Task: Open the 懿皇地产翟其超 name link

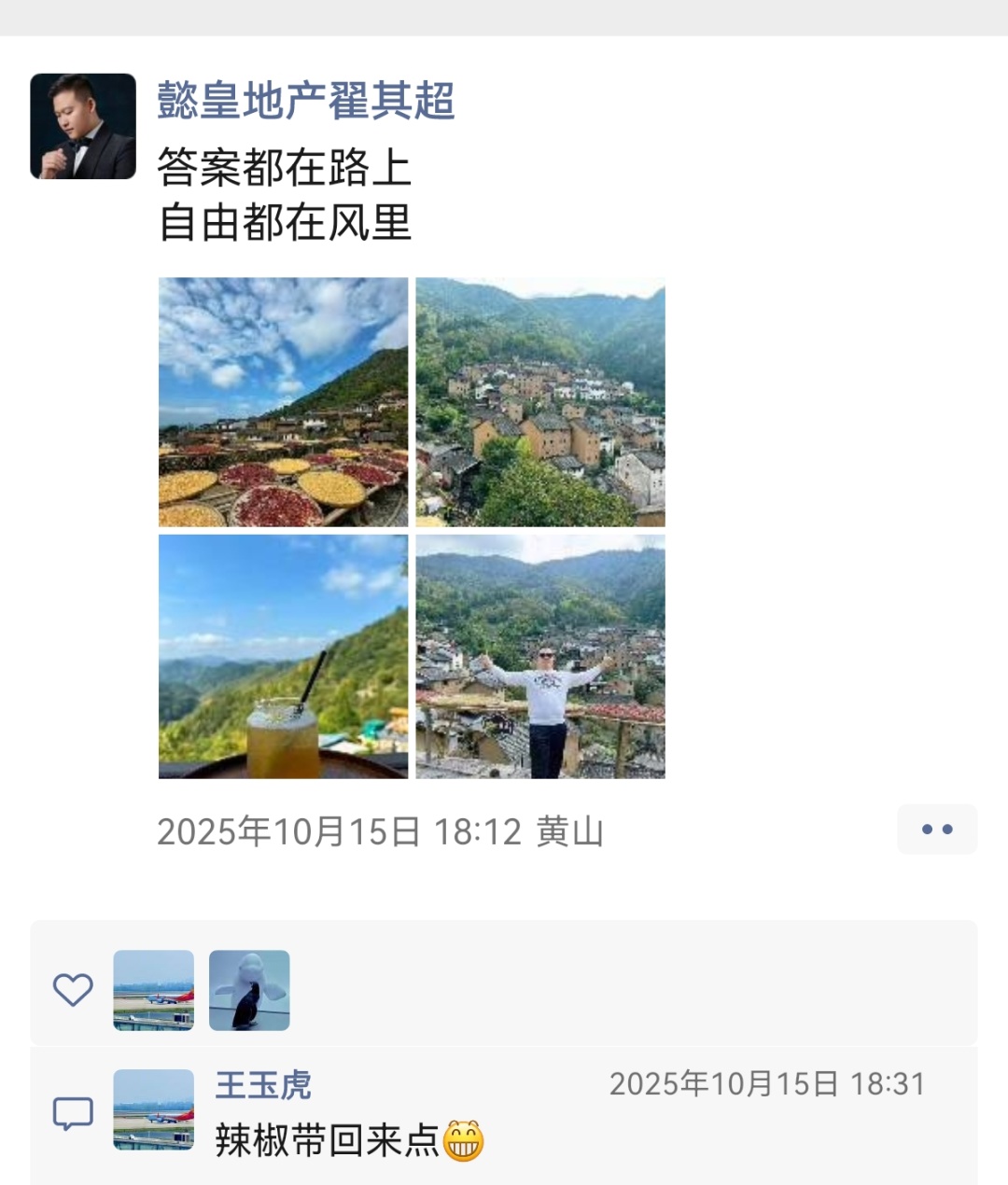Action: point(305,101)
